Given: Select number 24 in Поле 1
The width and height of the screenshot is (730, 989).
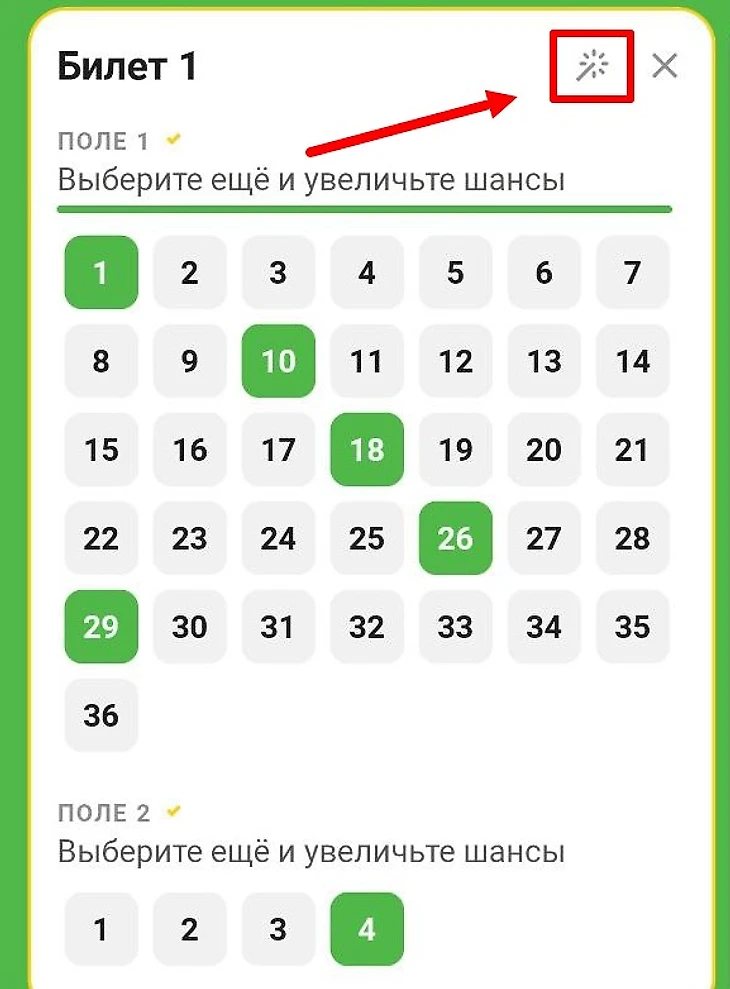Looking at the screenshot, I should pos(278,539).
